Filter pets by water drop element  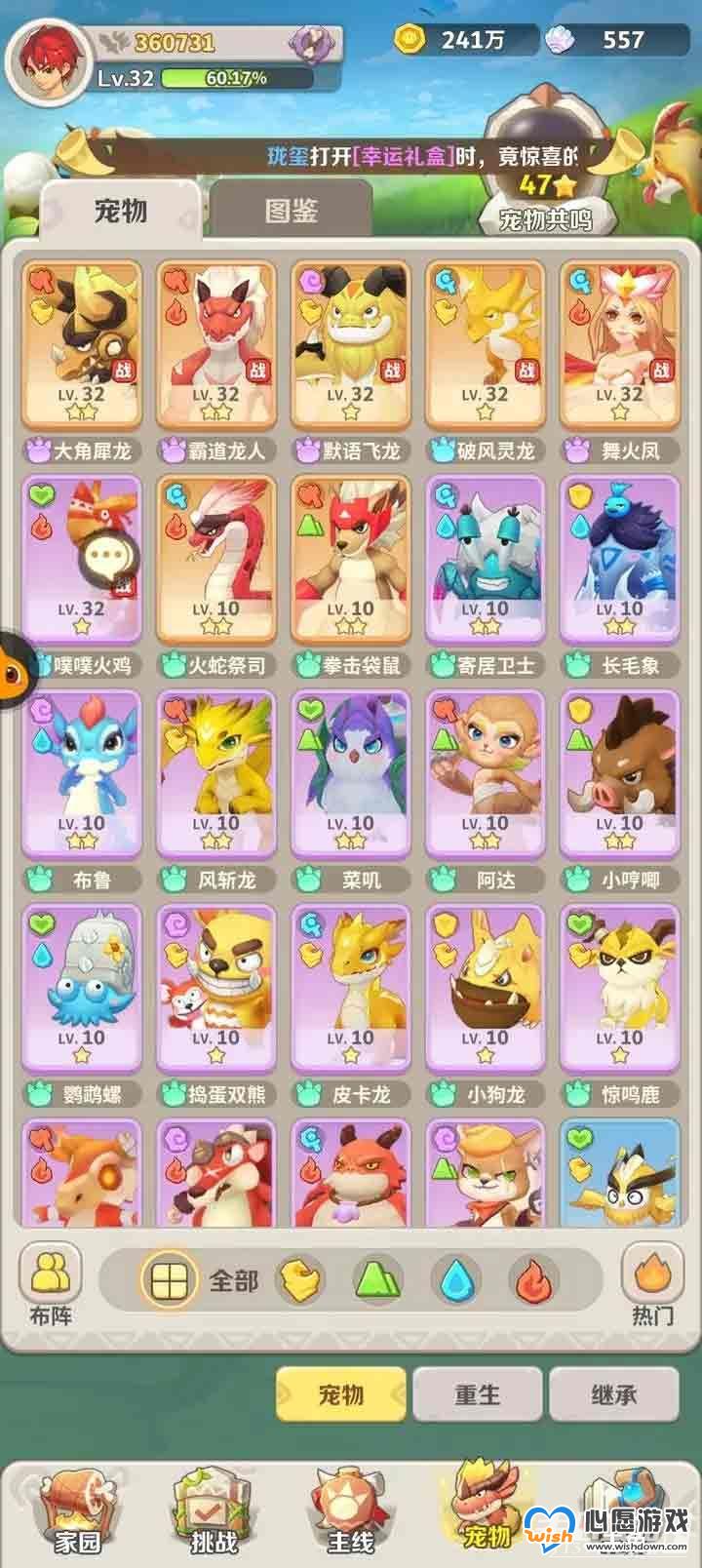point(455,1280)
